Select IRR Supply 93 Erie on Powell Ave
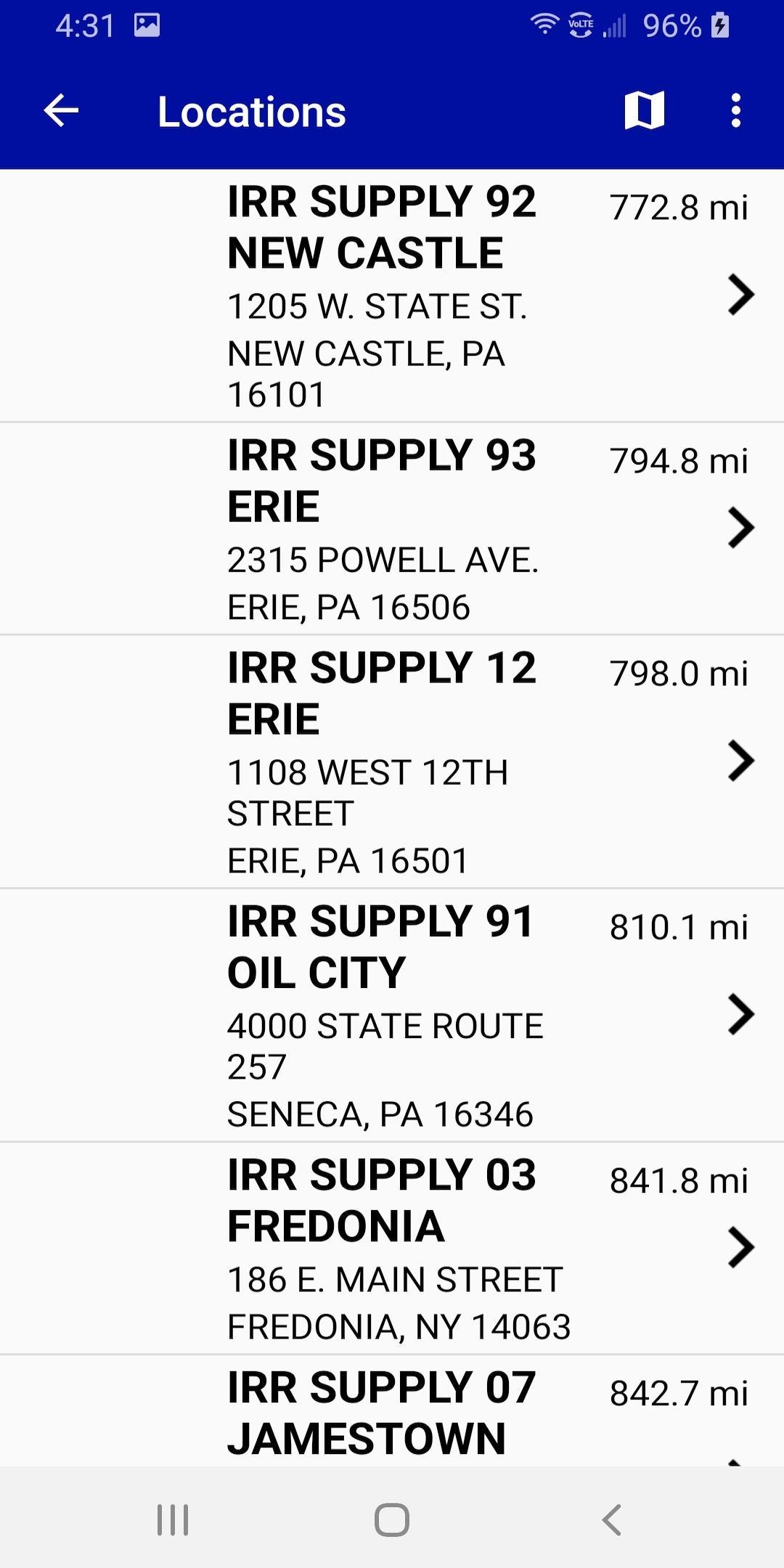 point(392,528)
